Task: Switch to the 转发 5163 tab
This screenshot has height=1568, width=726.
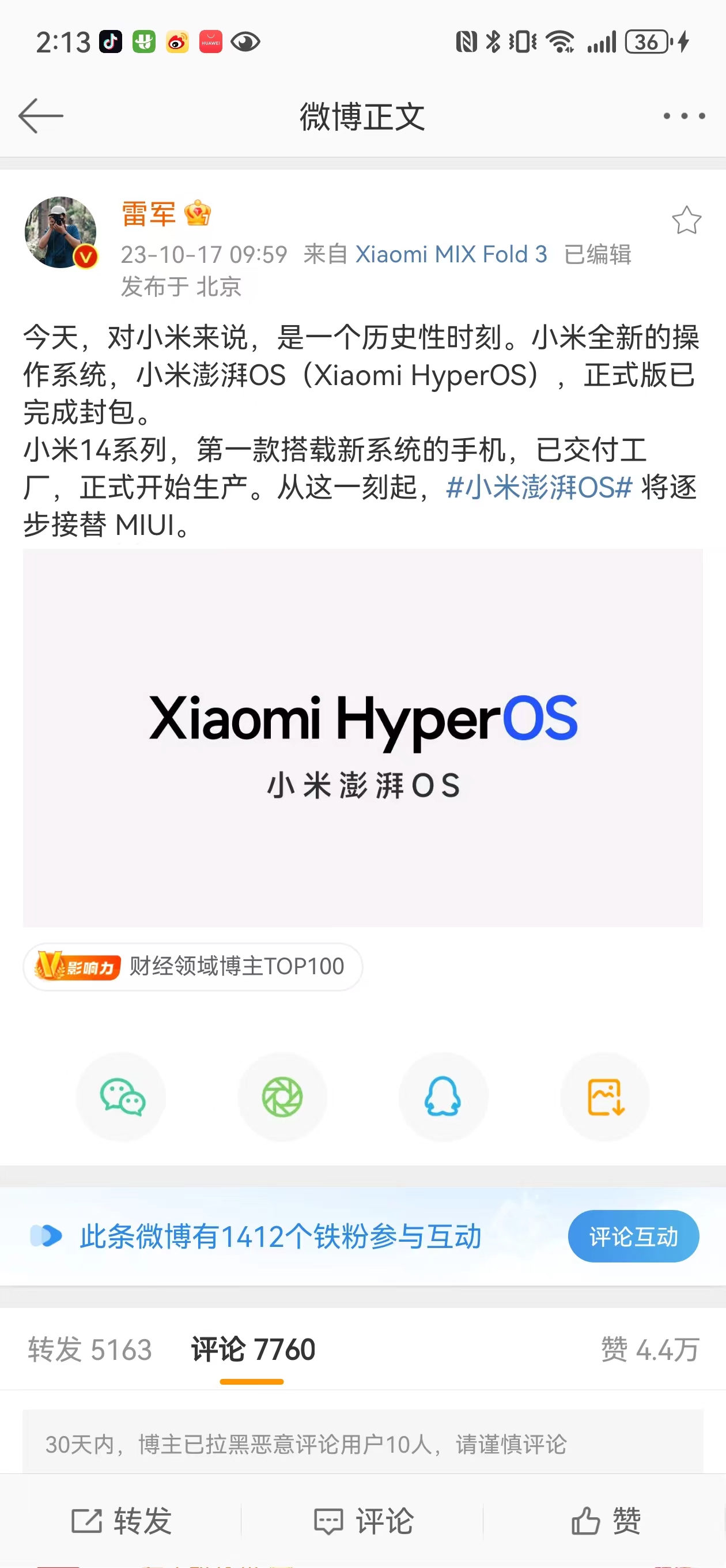Action: pyautogui.click(x=89, y=1350)
